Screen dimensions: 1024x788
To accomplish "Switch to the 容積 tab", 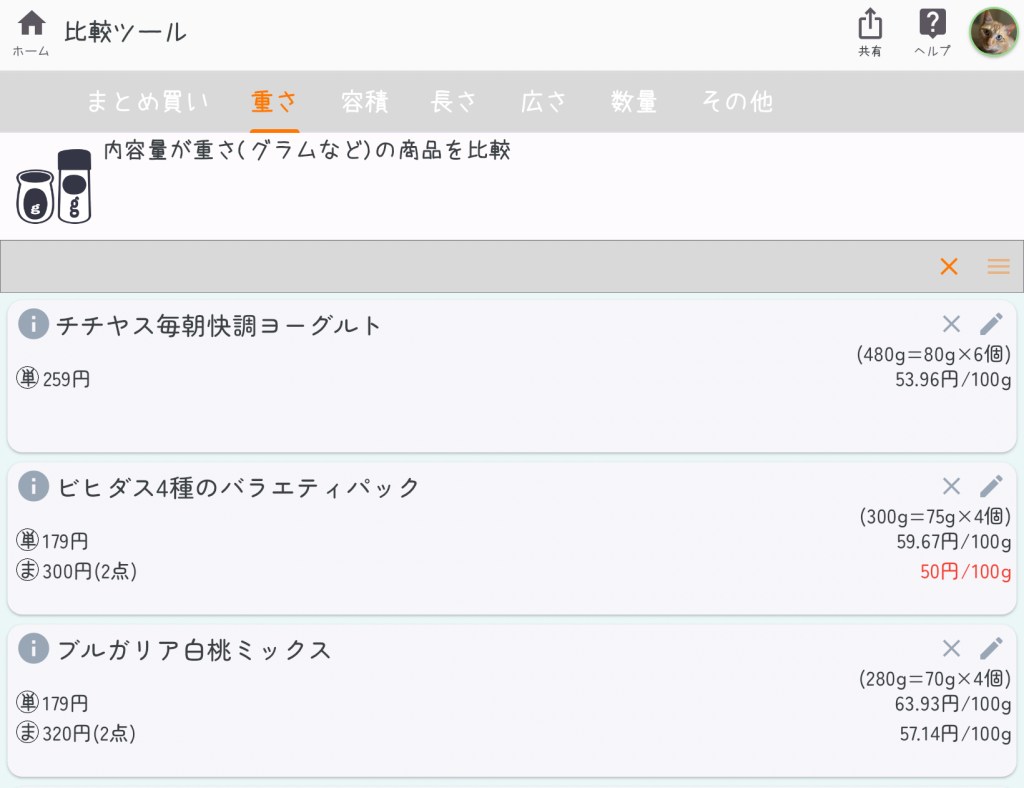I will point(364,101).
